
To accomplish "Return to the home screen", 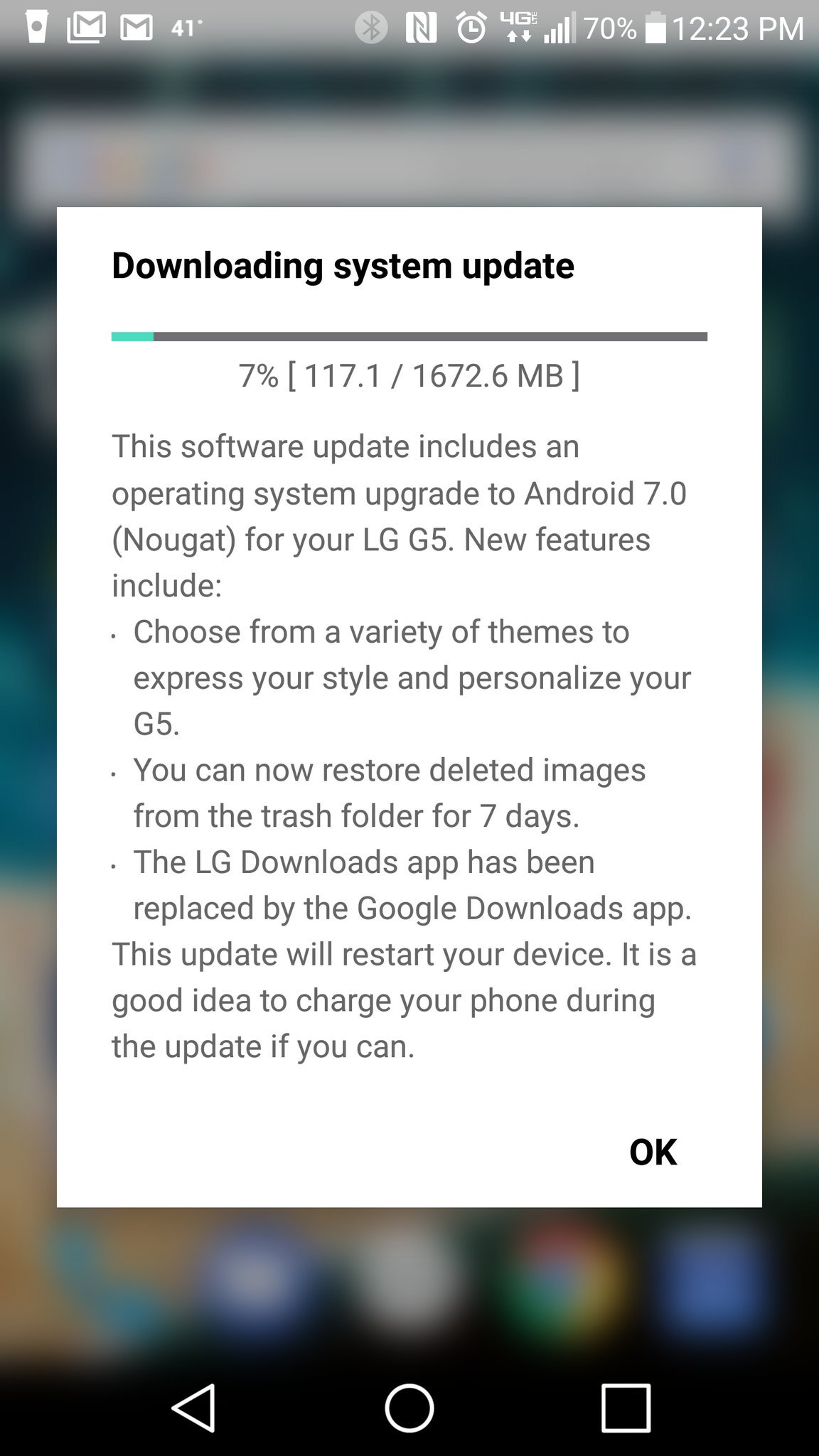I will pos(409,1407).
